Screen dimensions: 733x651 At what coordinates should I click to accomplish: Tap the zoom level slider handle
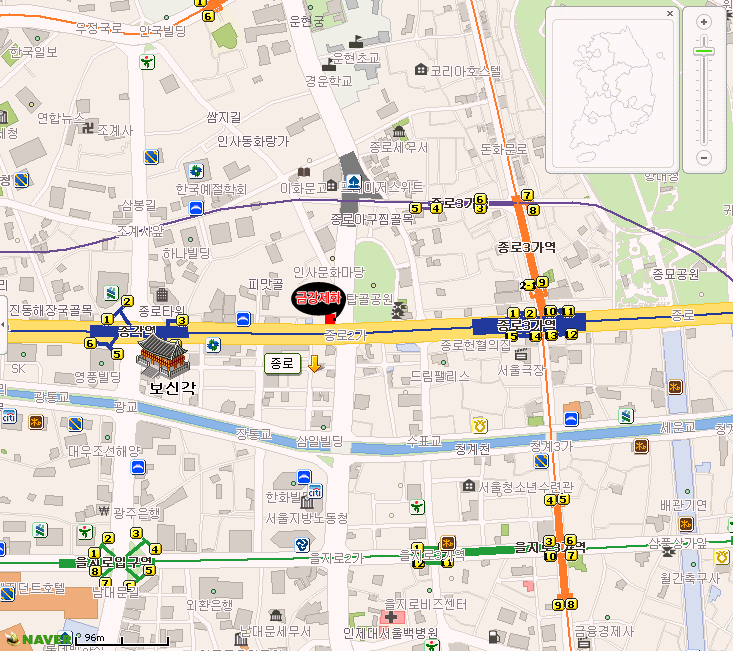click(704, 50)
